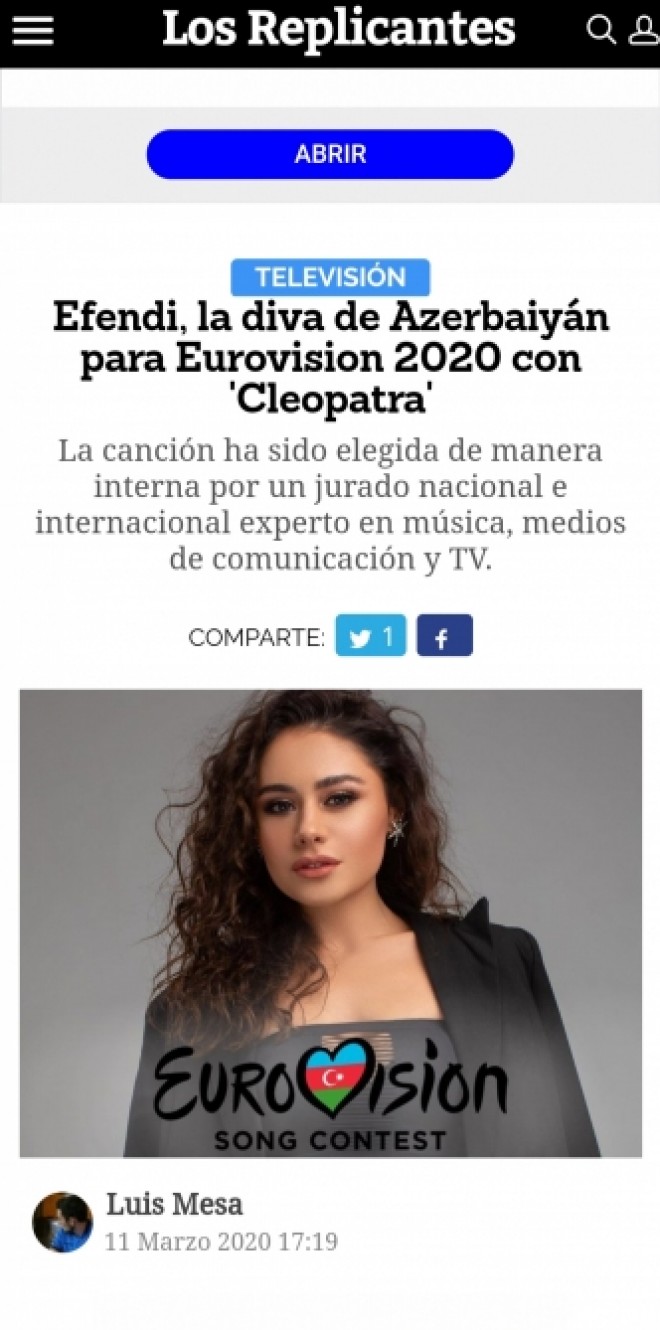
Task: Tap the blue ABRIR button
Action: pos(330,155)
